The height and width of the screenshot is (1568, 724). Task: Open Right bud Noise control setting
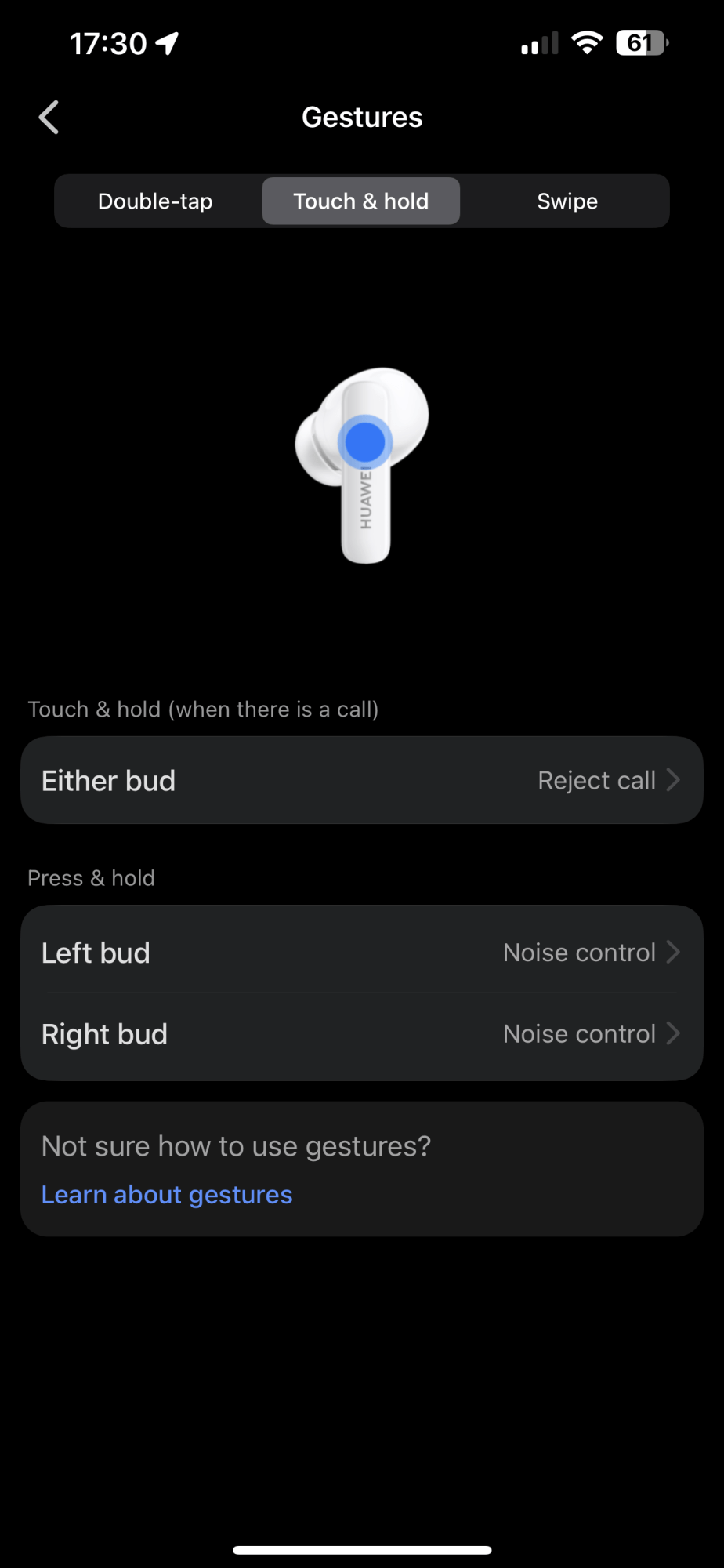[362, 1035]
